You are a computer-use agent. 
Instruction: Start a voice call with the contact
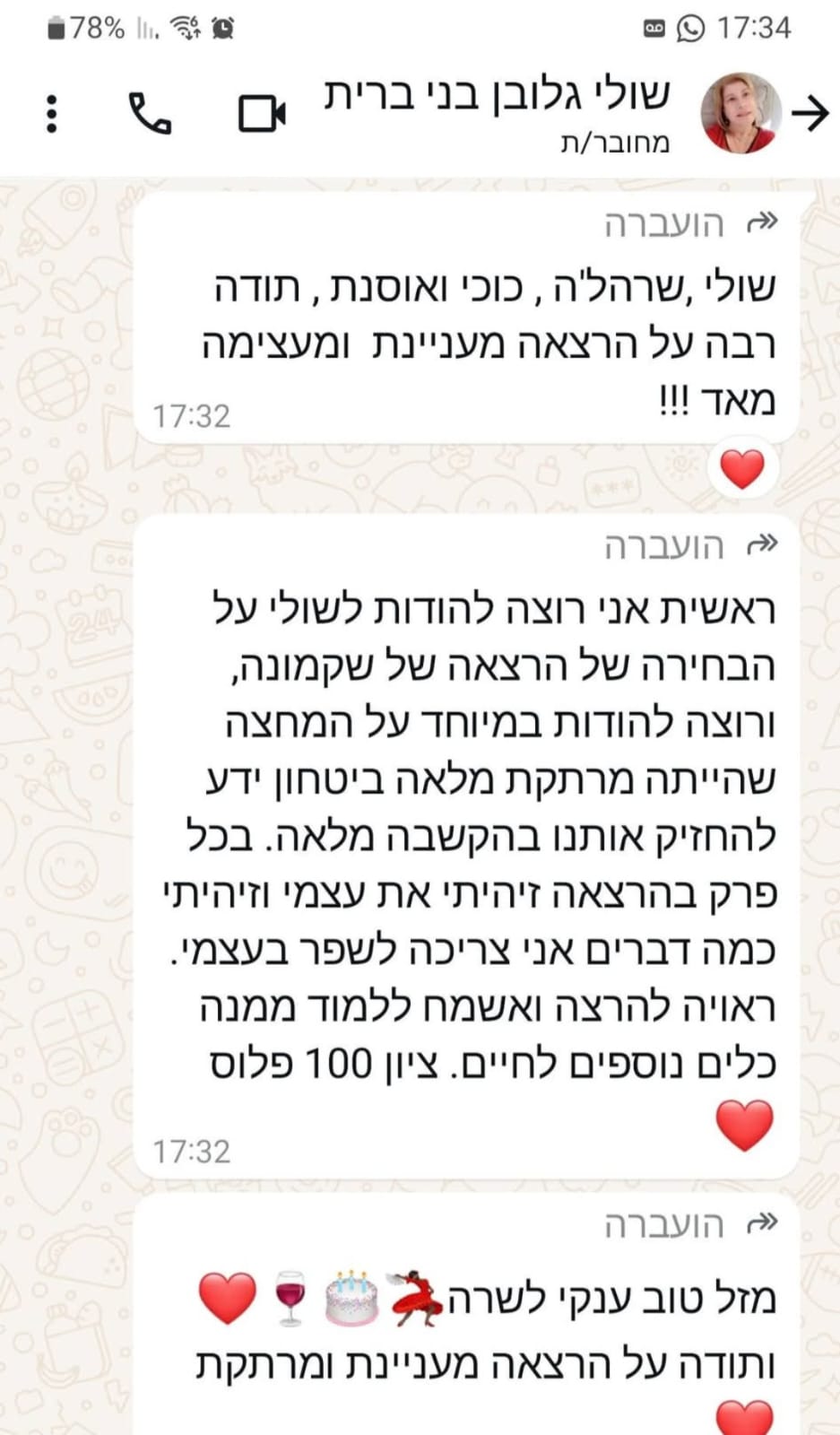150,114
